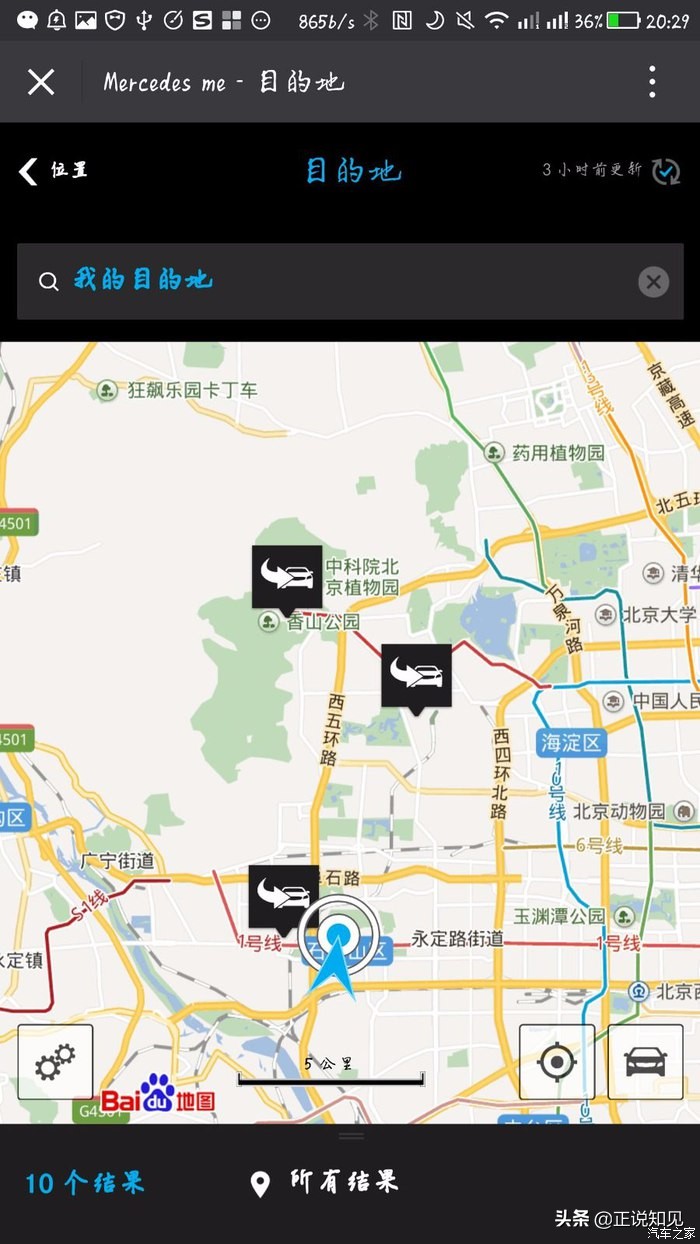Open map settings gear

(55, 1062)
